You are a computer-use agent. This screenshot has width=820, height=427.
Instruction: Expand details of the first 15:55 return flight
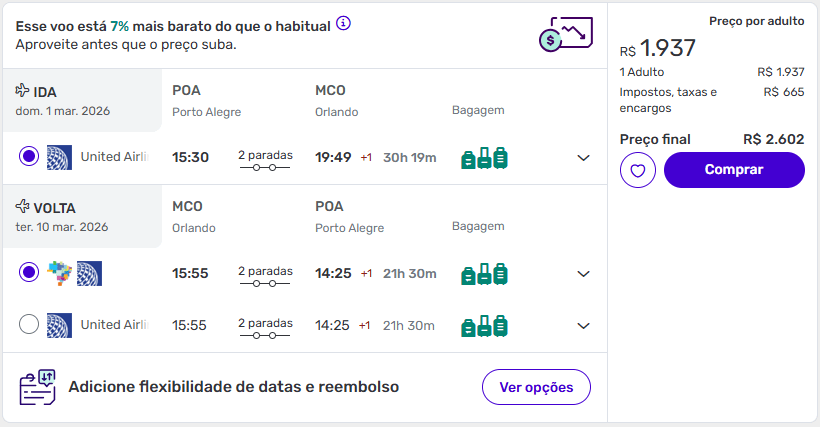(584, 274)
